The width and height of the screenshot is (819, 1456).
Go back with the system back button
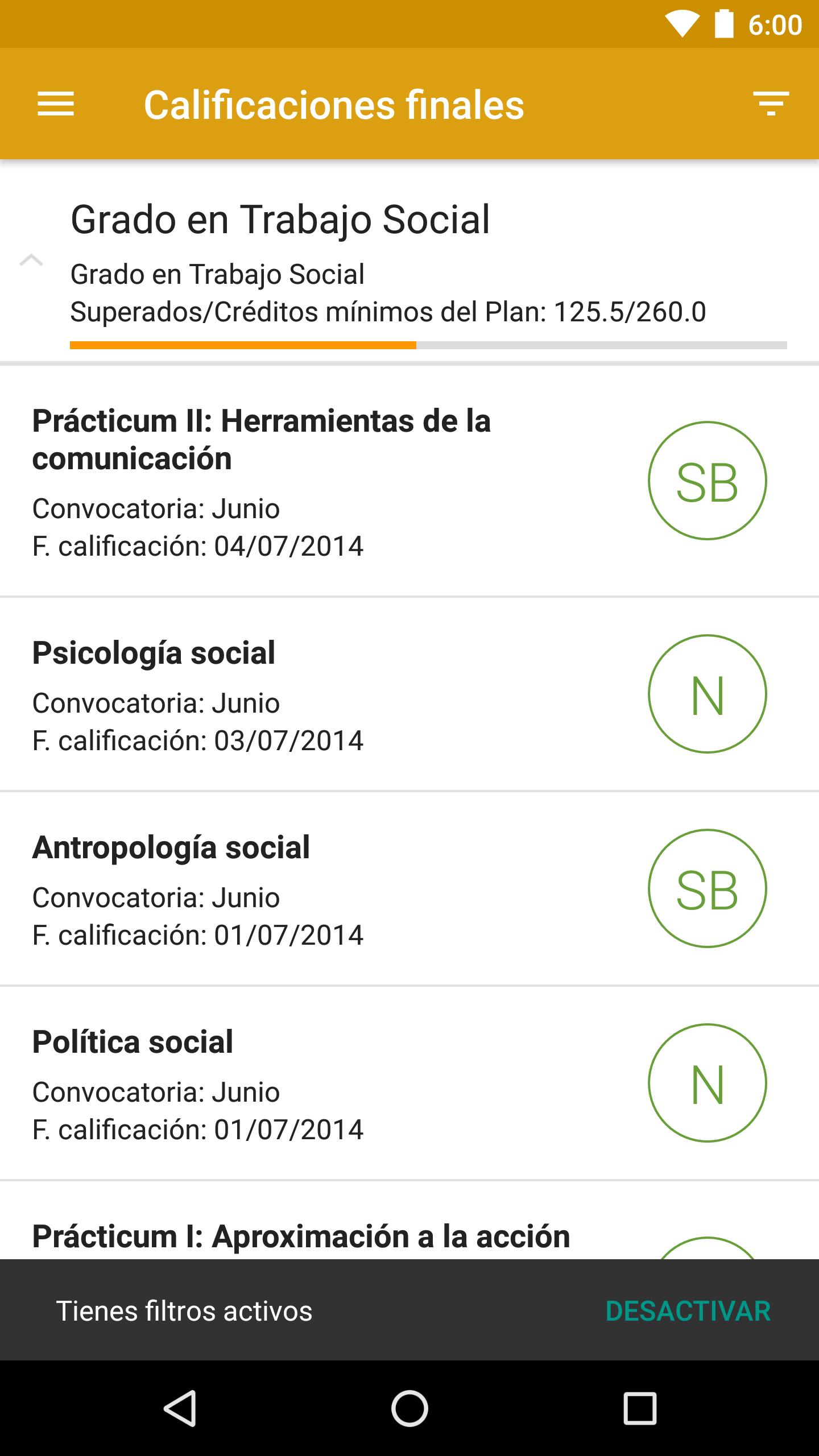coord(180,1408)
